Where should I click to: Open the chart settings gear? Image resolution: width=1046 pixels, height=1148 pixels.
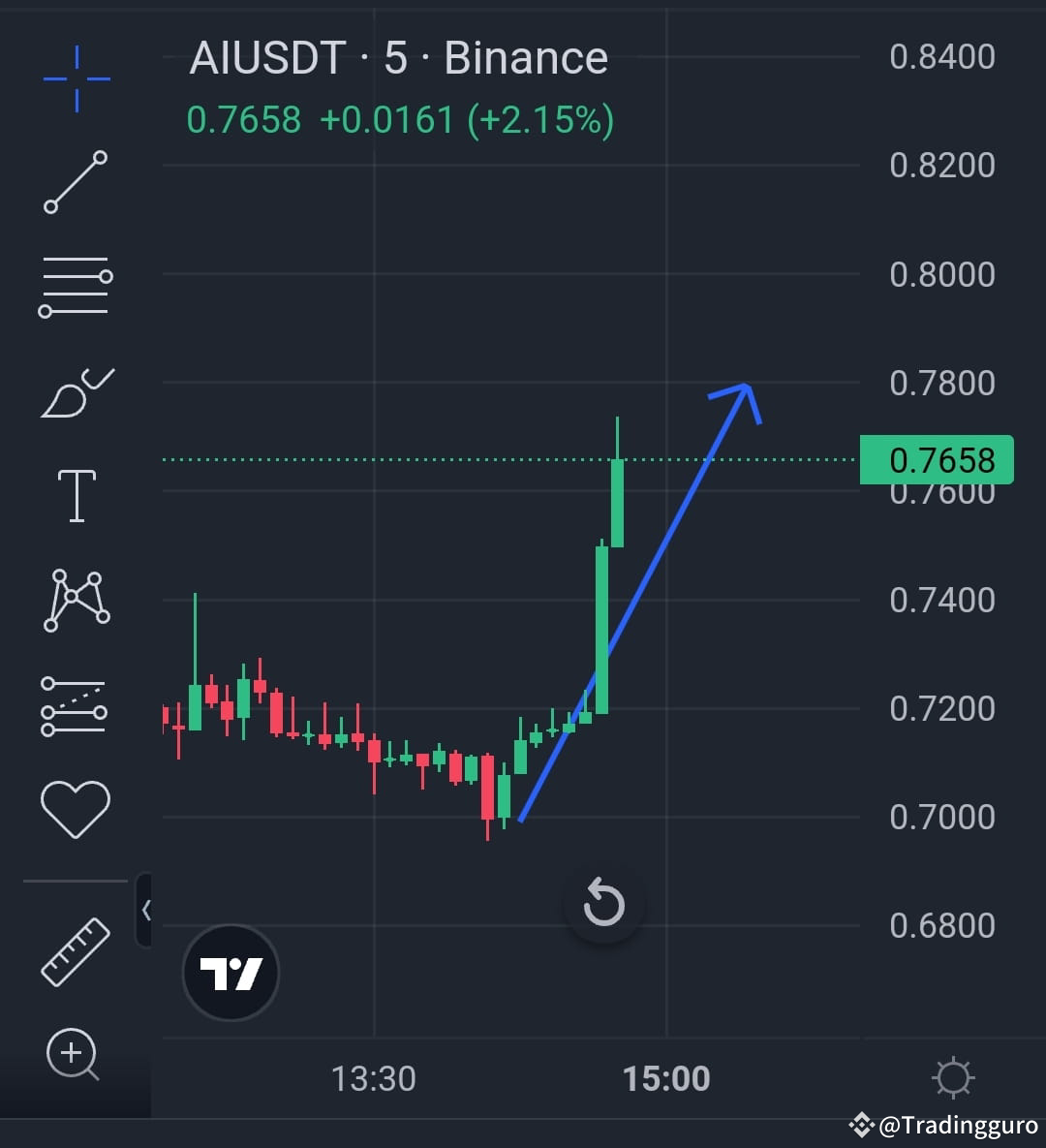point(955,1076)
